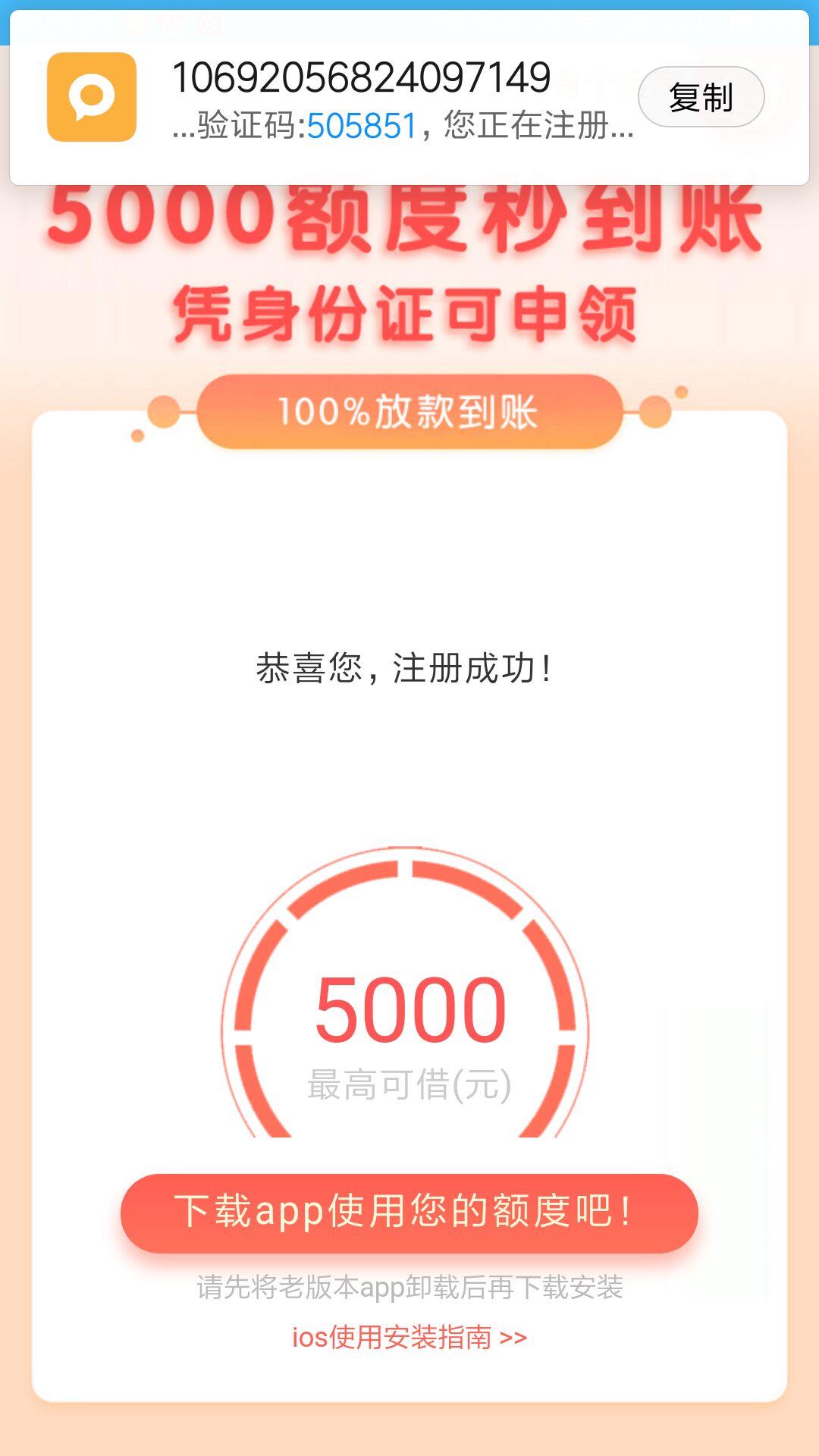Open the ios使用安装指南 link
This screenshot has height=1456, width=819.
coord(409,1337)
